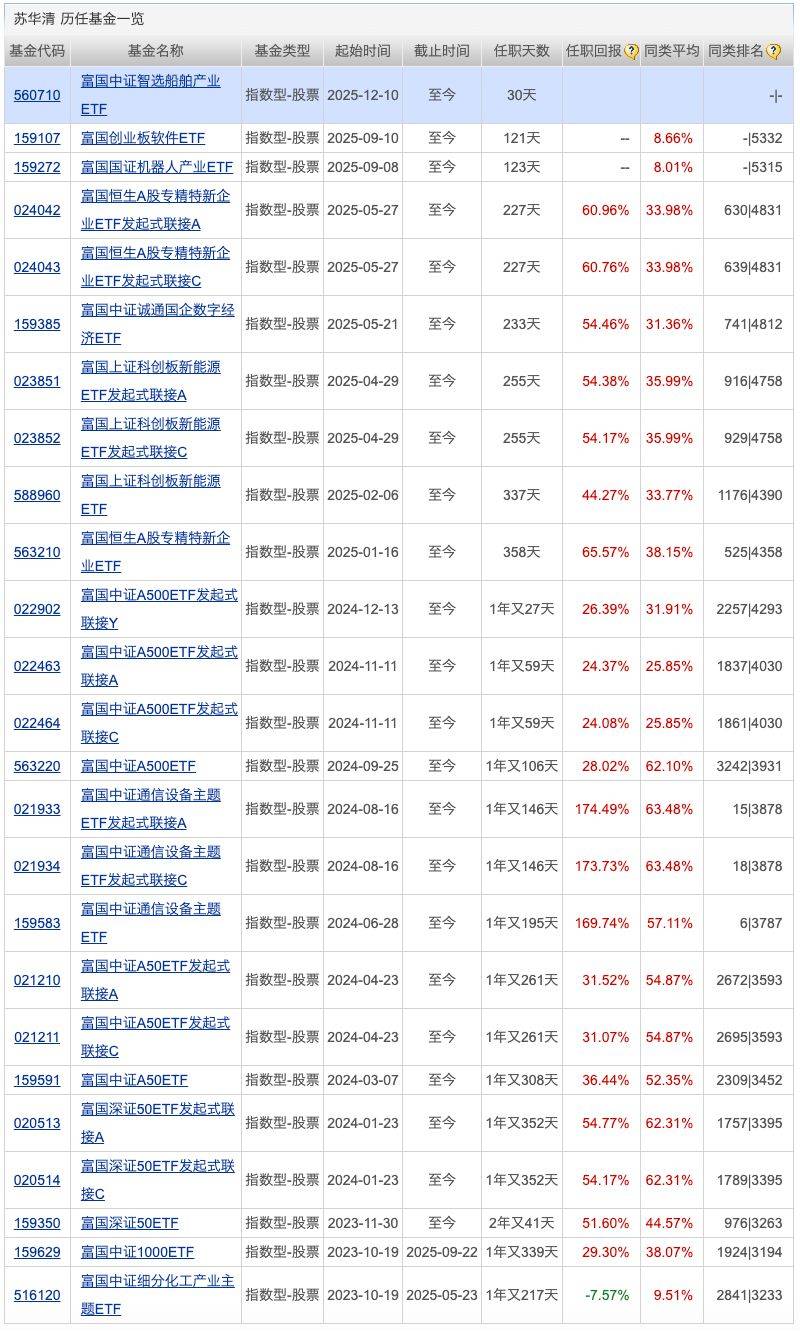Open fund code 560710 link
The height and width of the screenshot is (1332, 800).
point(37,95)
